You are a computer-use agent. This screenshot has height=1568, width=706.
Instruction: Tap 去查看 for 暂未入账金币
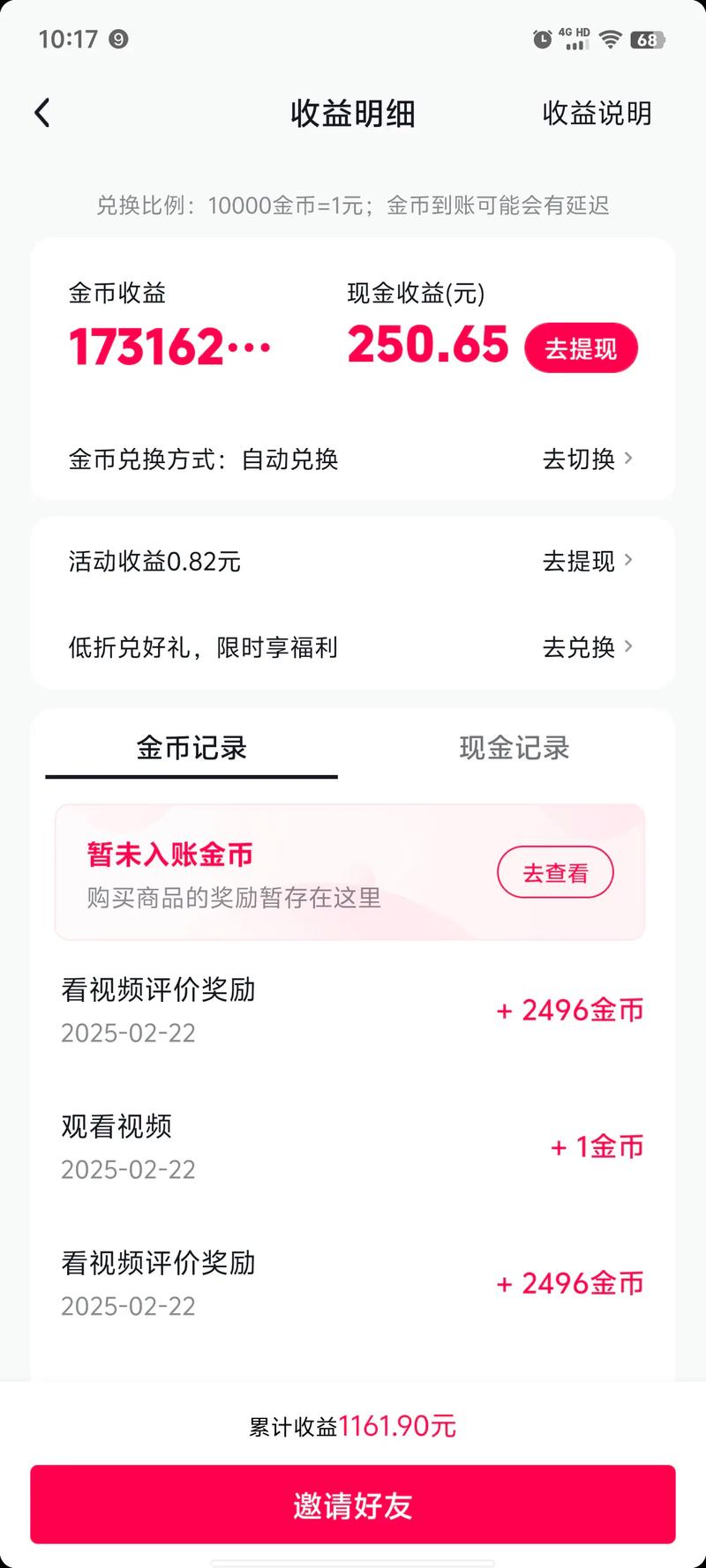(x=555, y=873)
